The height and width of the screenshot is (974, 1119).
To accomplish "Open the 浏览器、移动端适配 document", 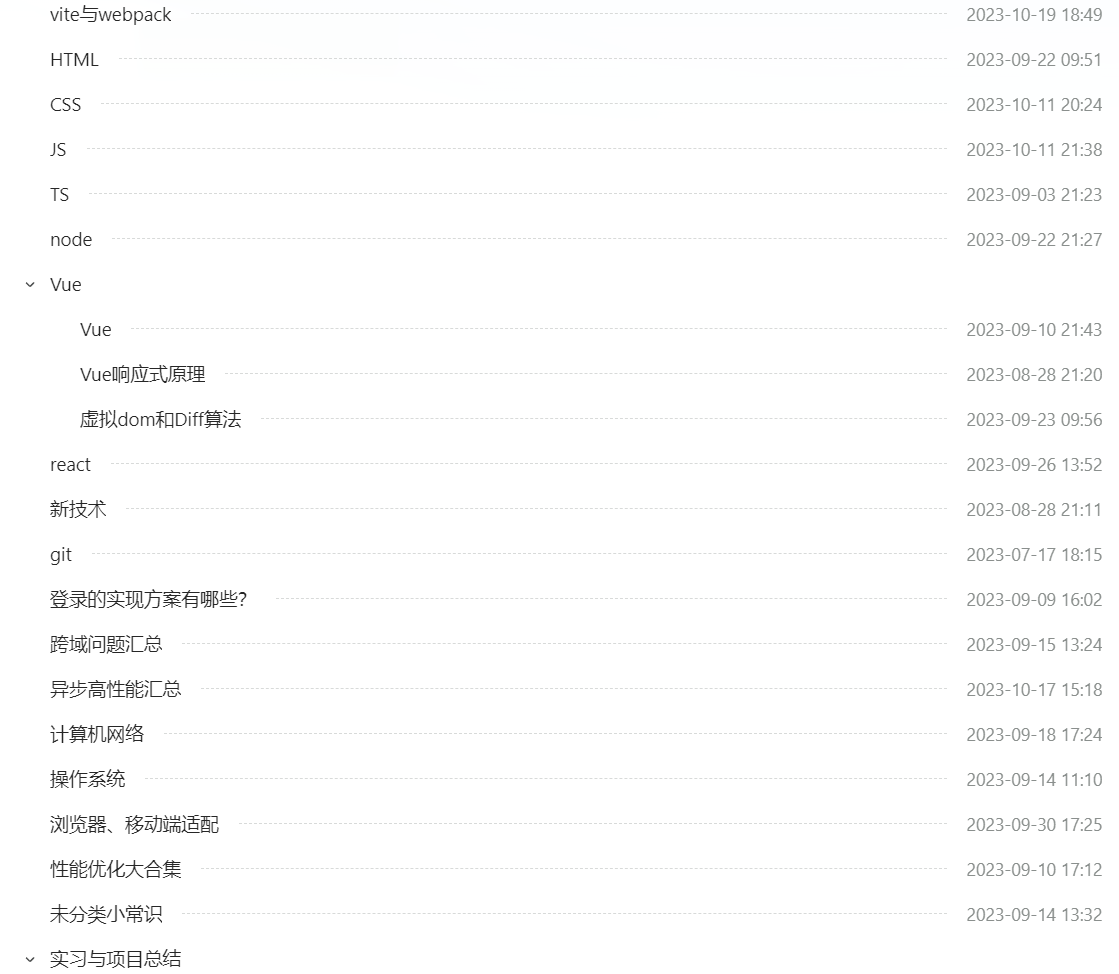I will [134, 825].
